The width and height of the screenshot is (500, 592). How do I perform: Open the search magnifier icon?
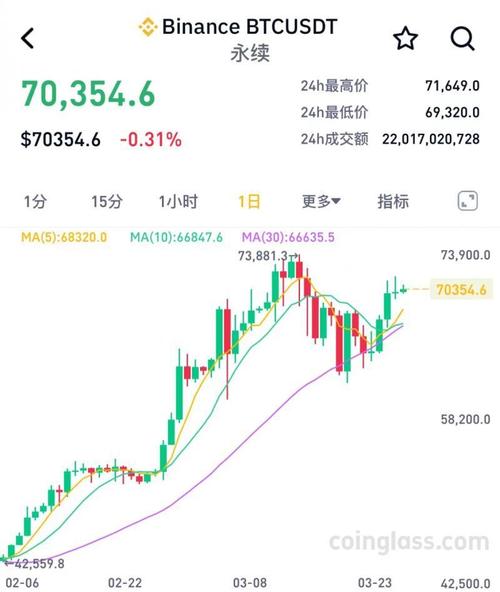[x=463, y=39]
